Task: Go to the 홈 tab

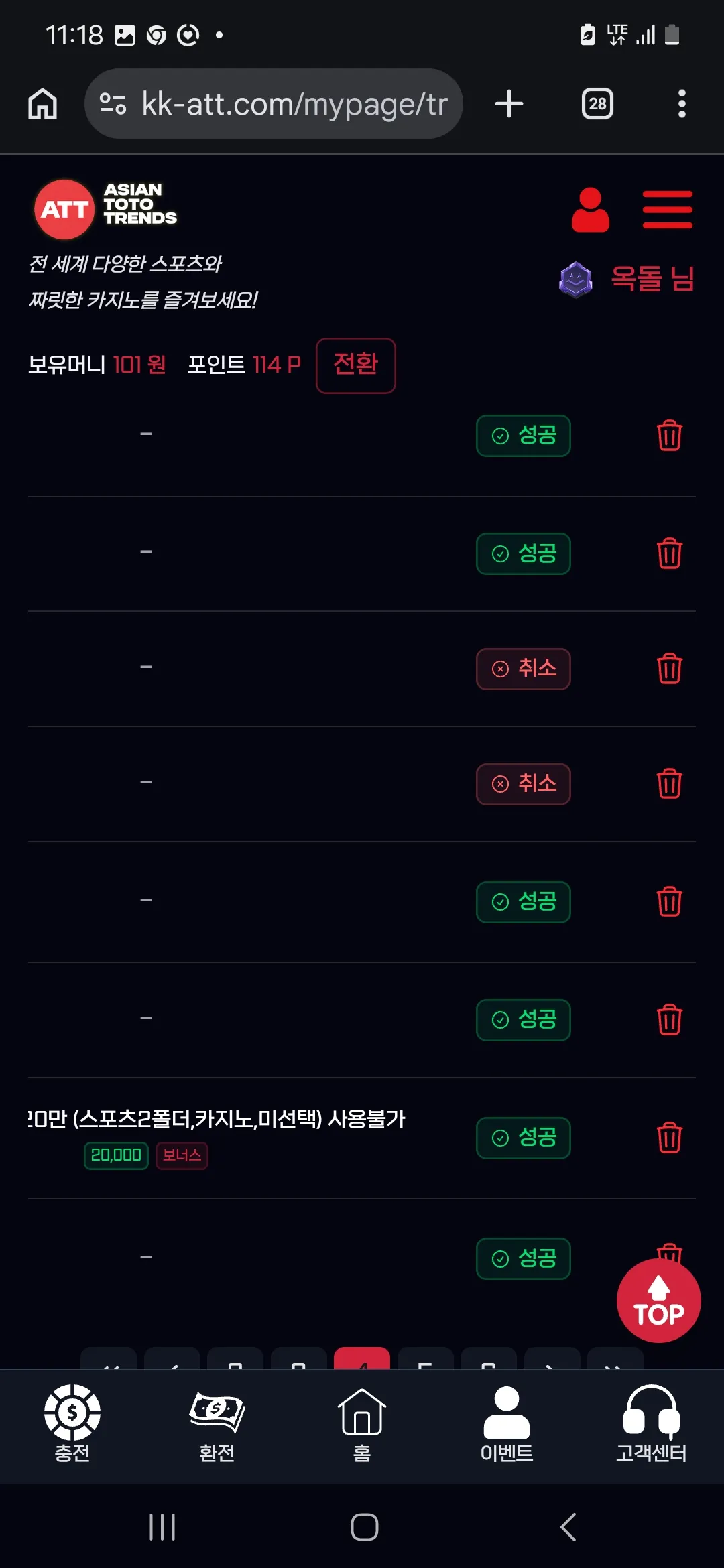Action: 362,1424
